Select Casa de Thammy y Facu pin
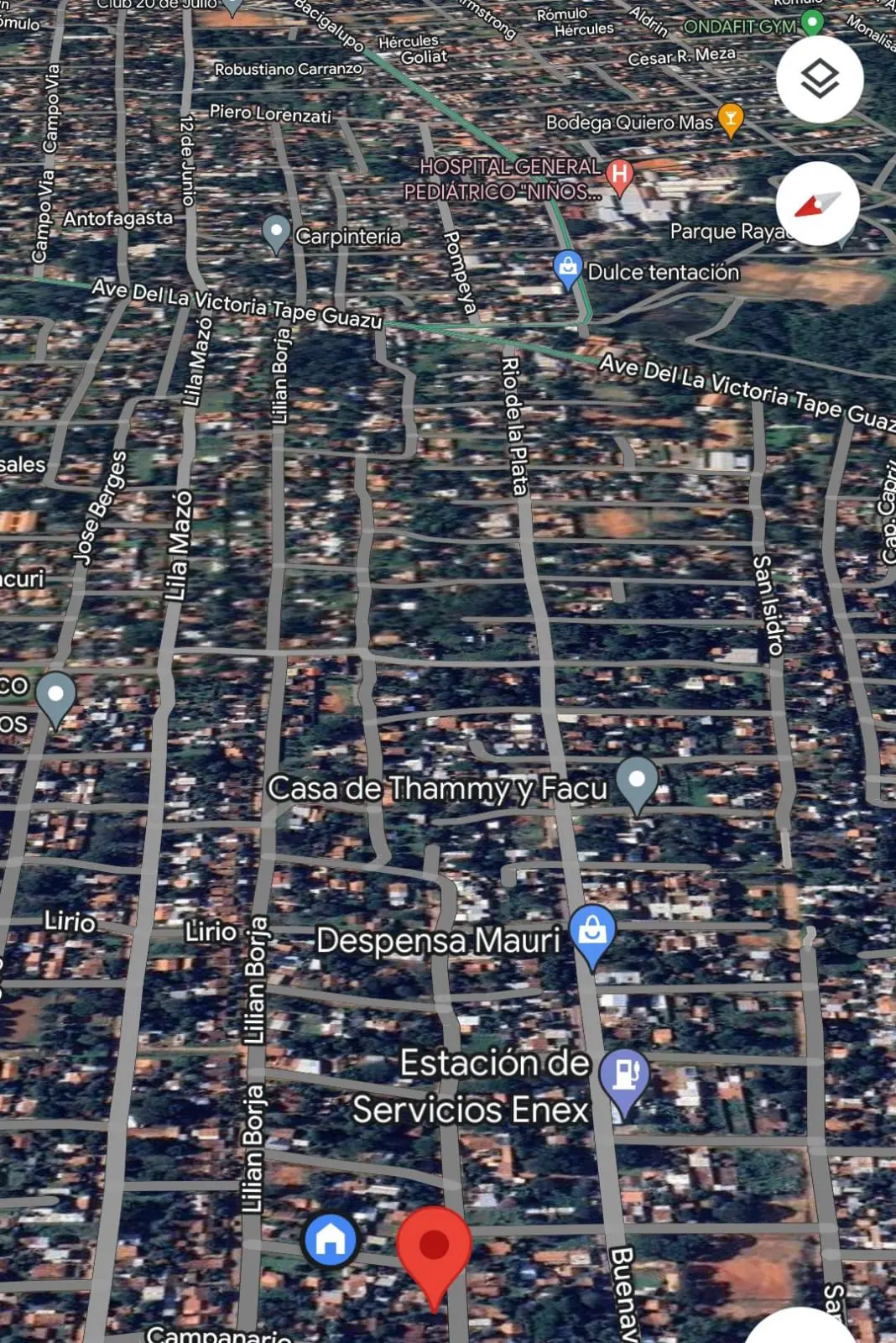The width and height of the screenshot is (896, 1343). click(x=637, y=781)
